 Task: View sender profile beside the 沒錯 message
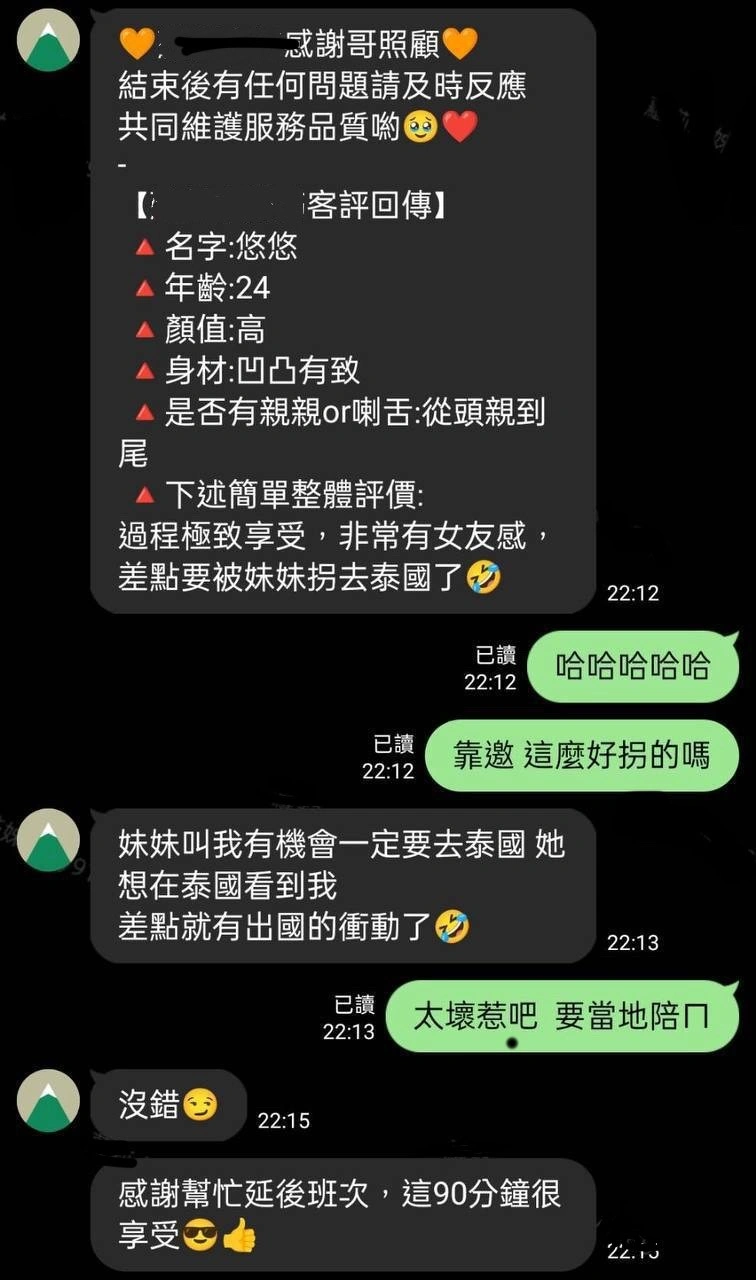pyautogui.click(x=48, y=1101)
